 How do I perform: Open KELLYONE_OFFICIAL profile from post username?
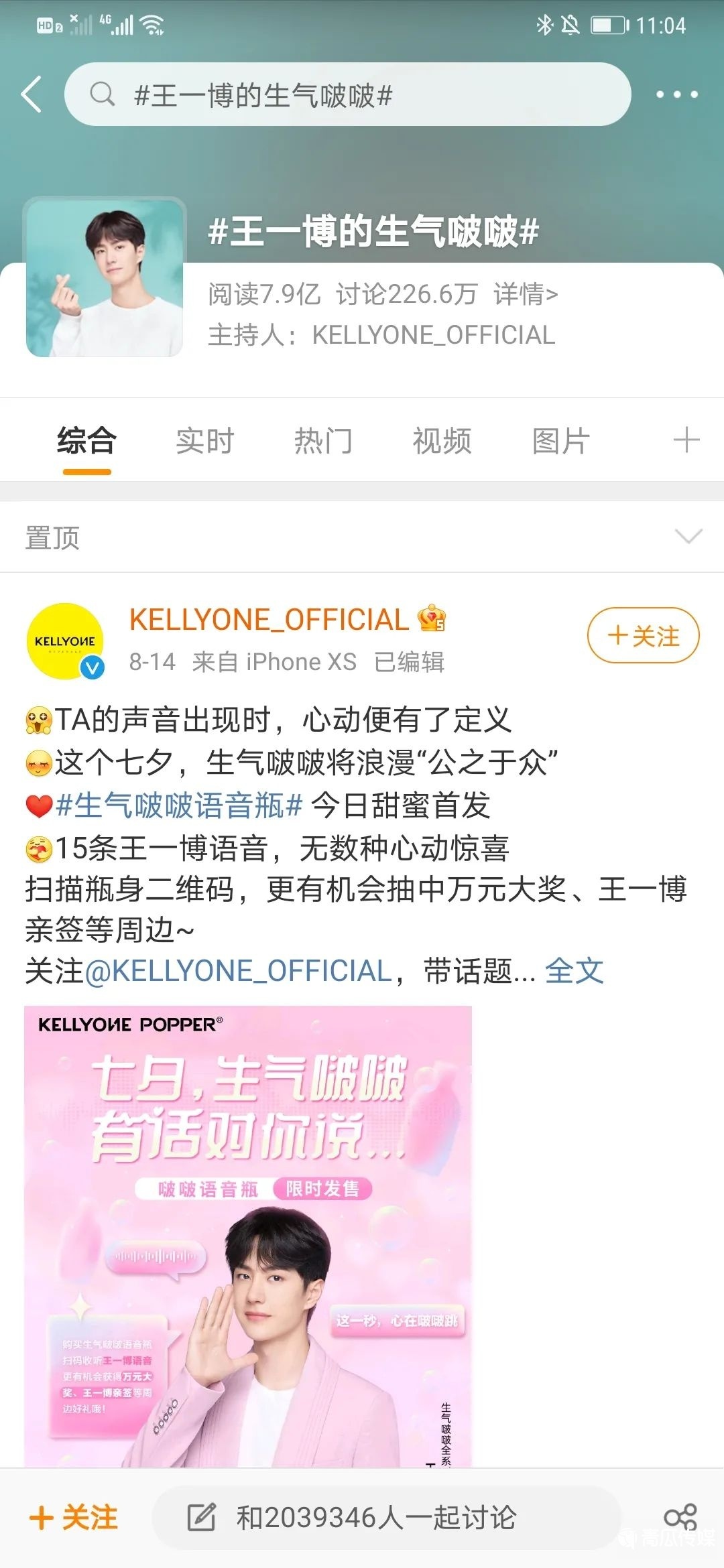(269, 620)
